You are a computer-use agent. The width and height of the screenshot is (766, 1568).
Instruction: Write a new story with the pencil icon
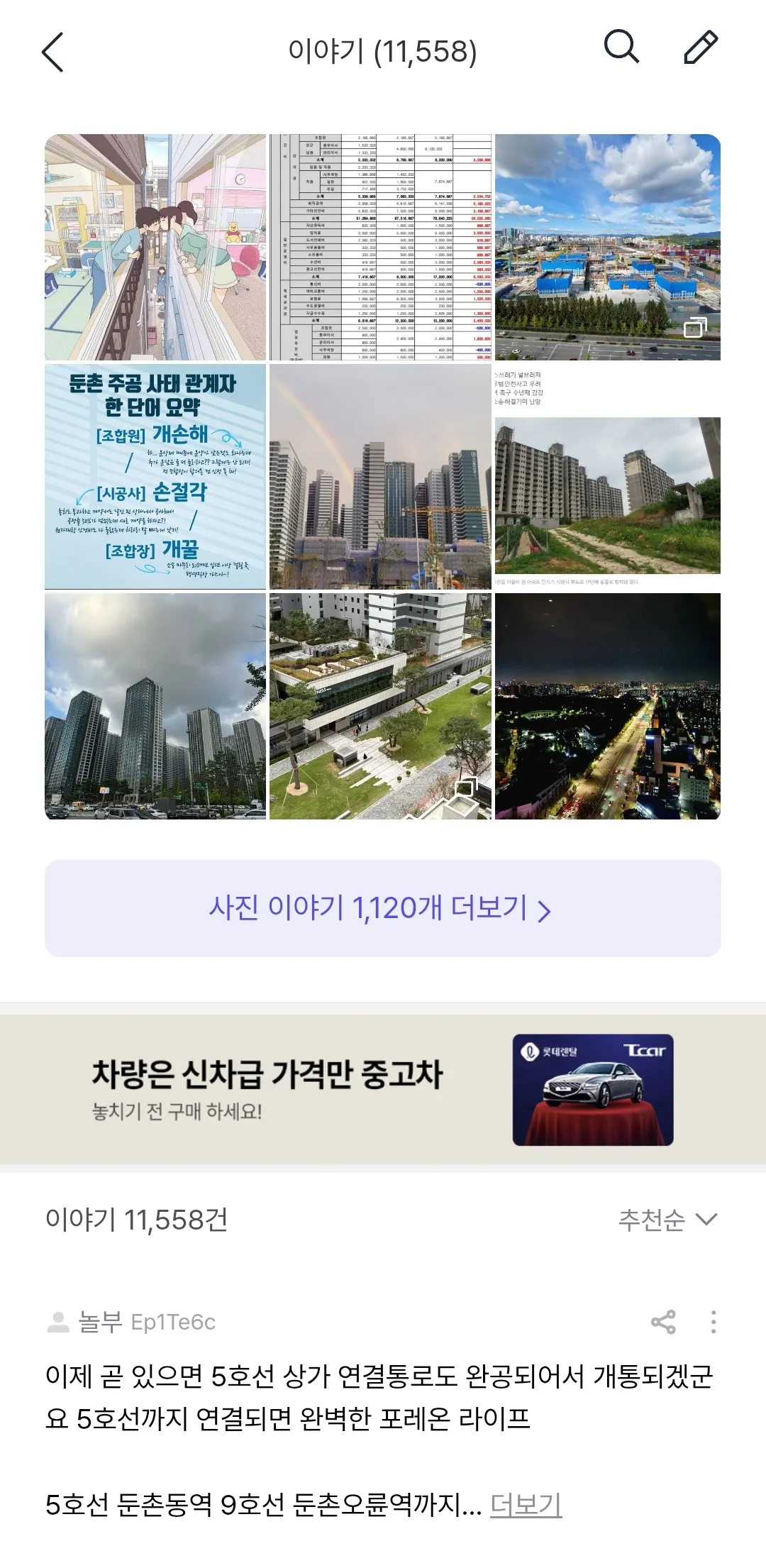tap(701, 48)
